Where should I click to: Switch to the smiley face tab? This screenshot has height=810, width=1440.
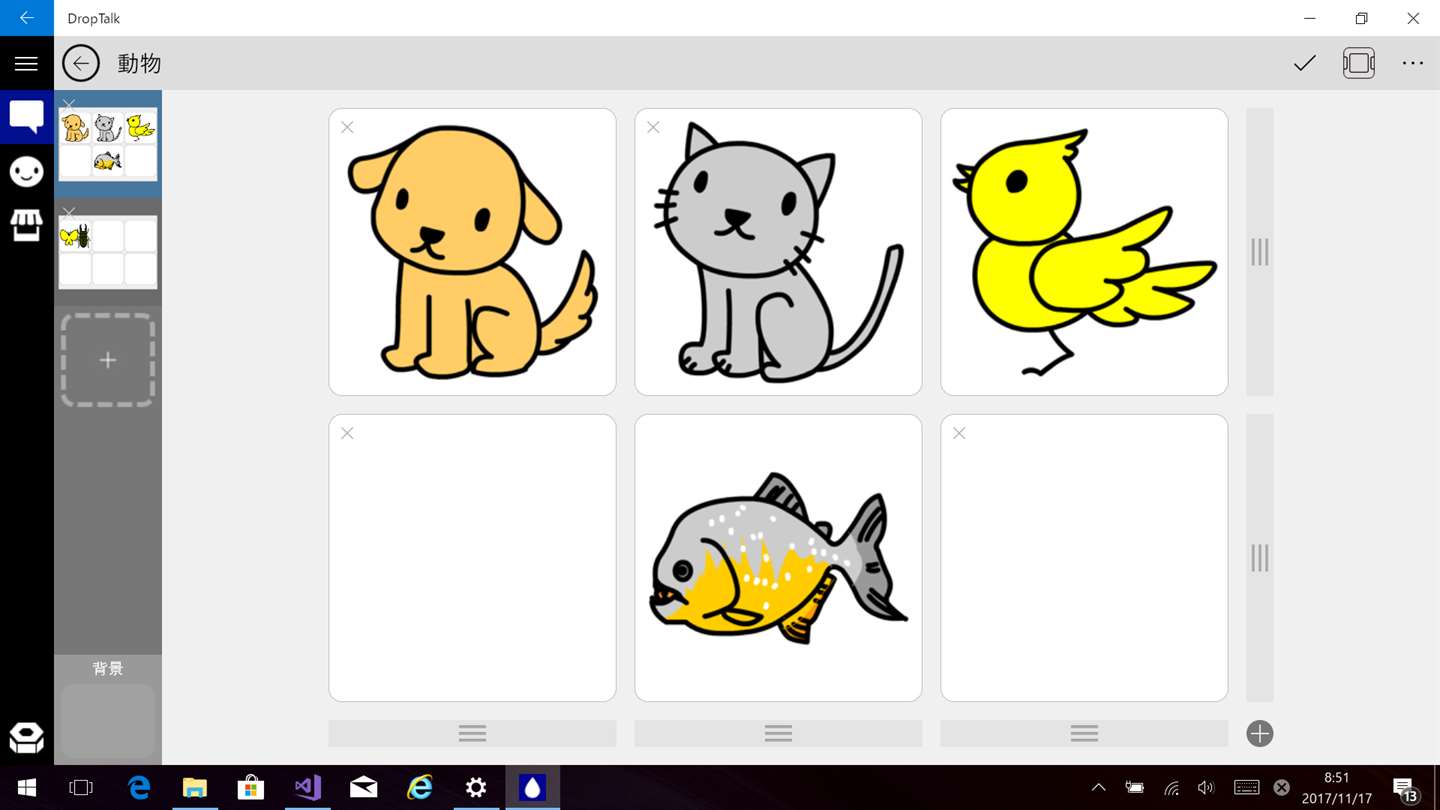26,172
